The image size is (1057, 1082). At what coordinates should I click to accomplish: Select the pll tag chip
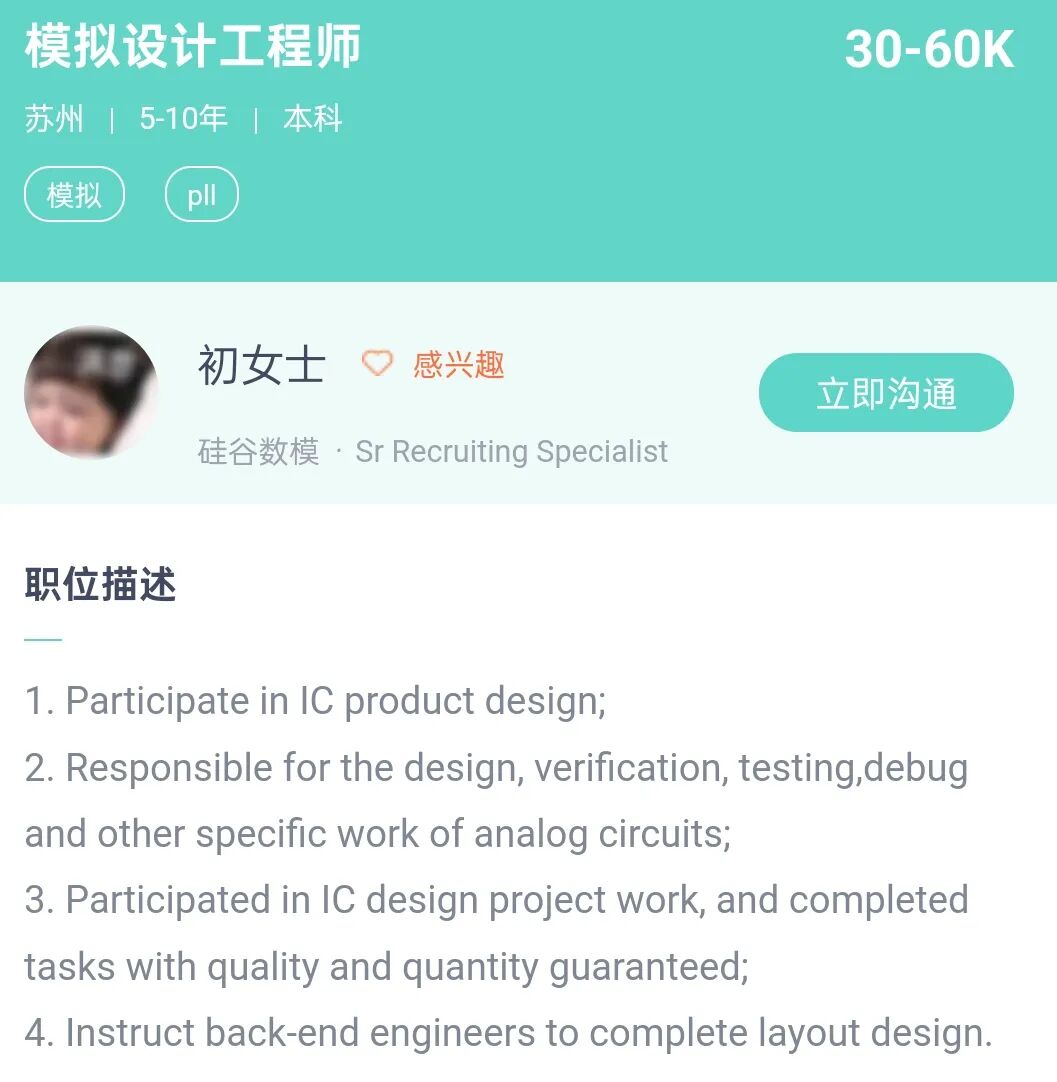[201, 195]
